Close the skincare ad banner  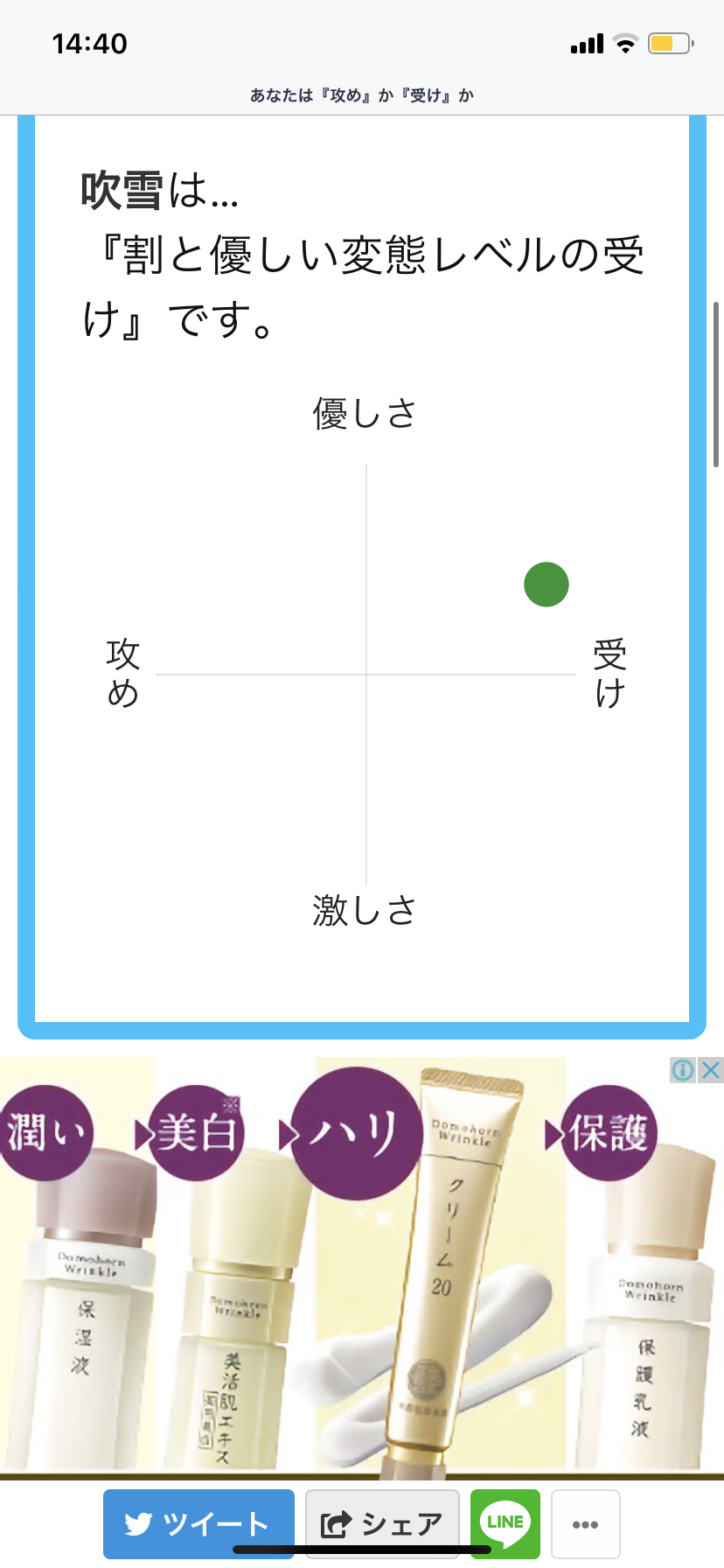712,1069
